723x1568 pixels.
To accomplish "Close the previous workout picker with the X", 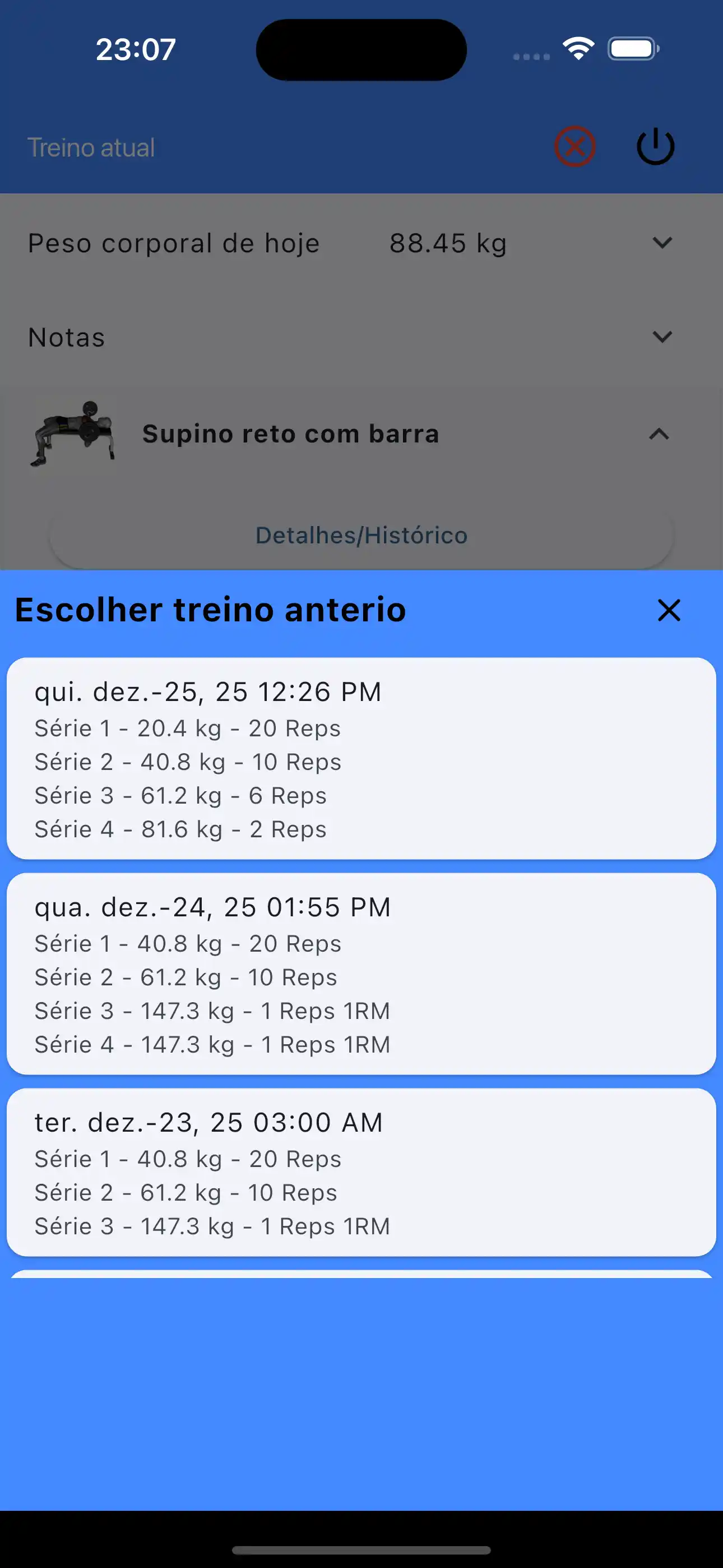I will 668,611.
